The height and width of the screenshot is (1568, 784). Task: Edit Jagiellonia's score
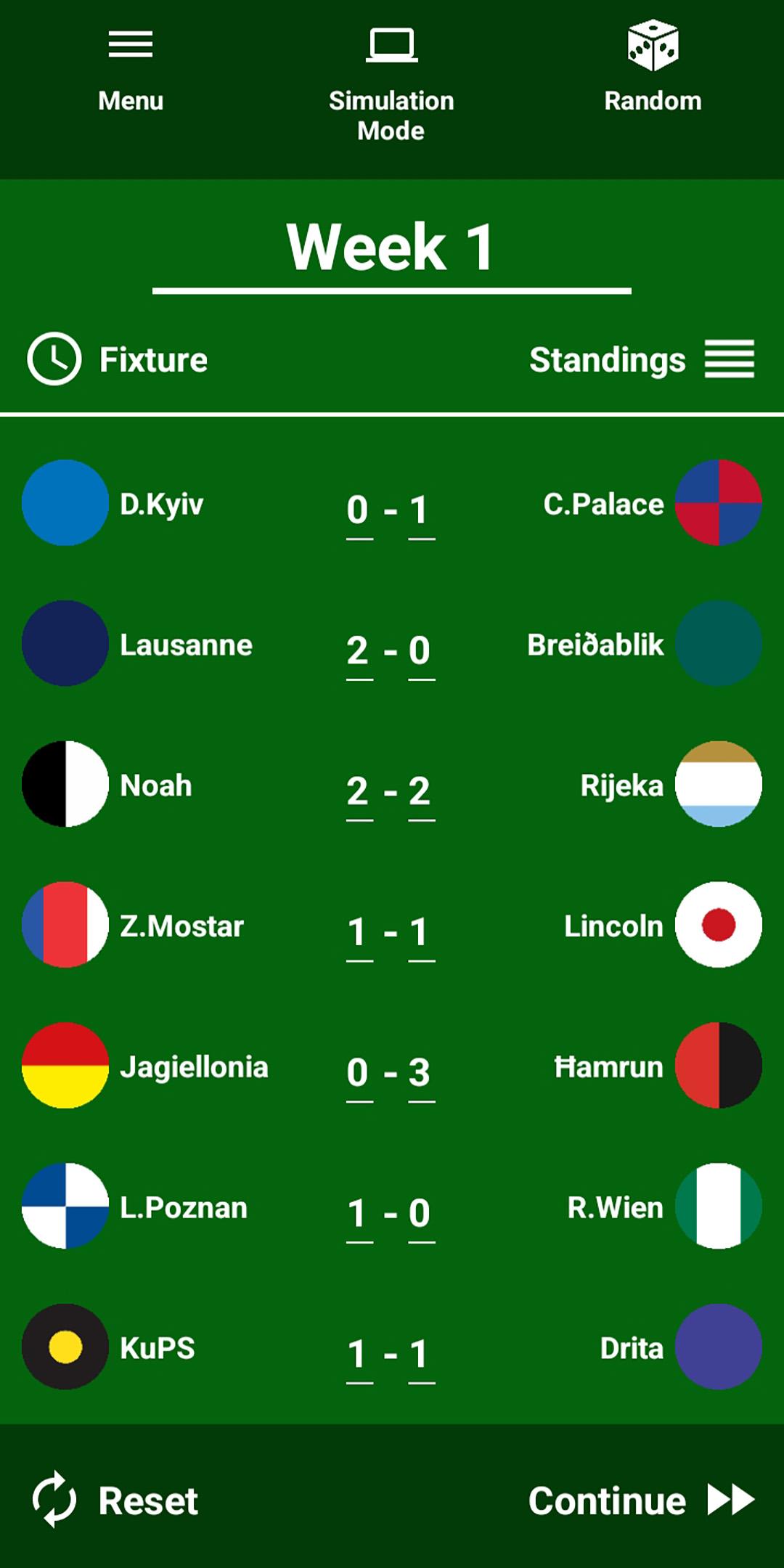(x=359, y=1073)
